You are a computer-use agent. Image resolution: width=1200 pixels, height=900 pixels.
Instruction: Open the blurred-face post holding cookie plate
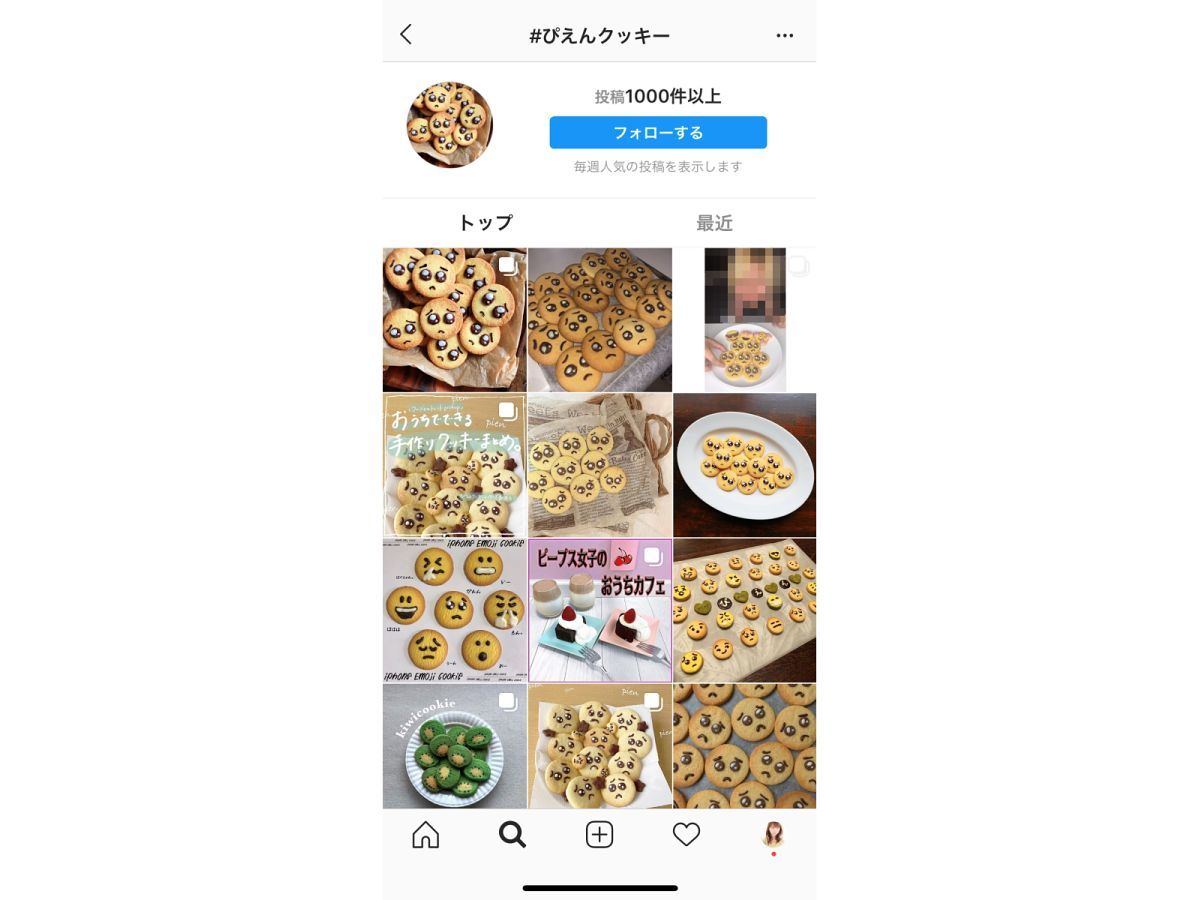tap(744, 320)
